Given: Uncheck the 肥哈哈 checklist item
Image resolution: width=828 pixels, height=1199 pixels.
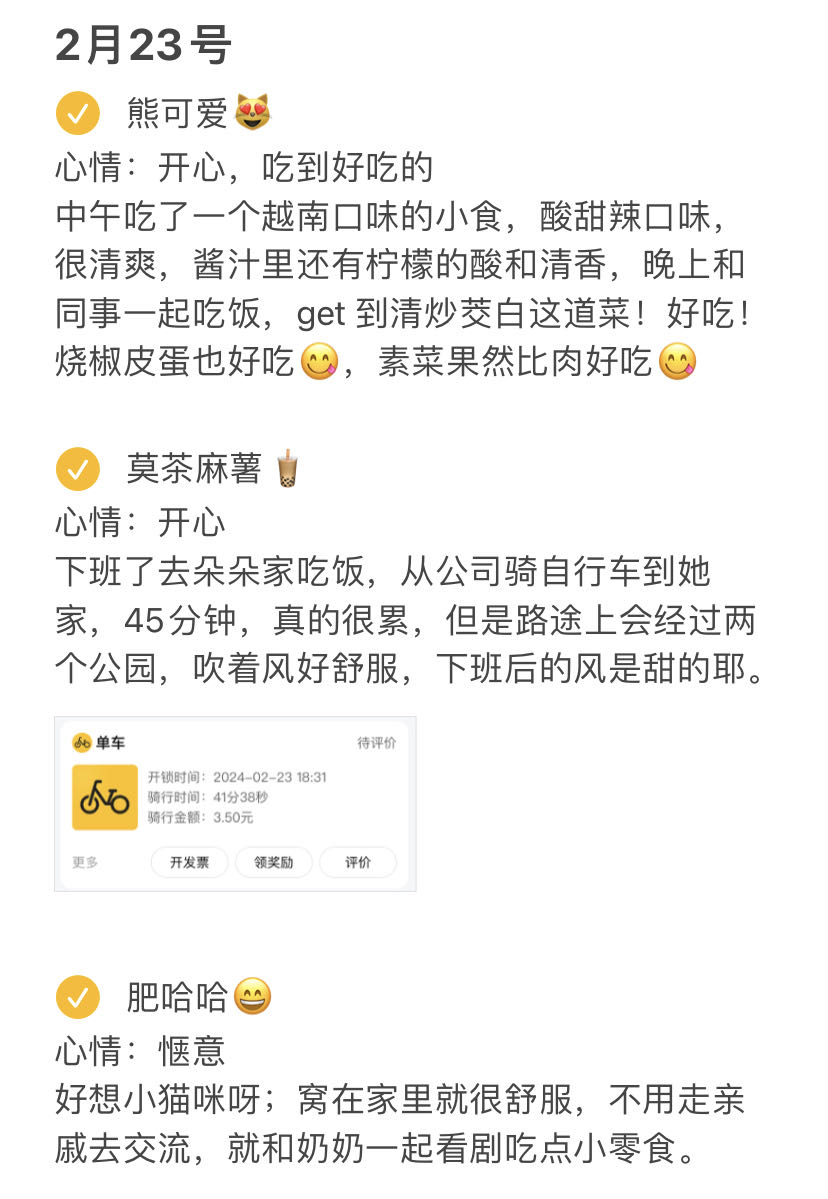Looking at the screenshot, I should click(78, 997).
